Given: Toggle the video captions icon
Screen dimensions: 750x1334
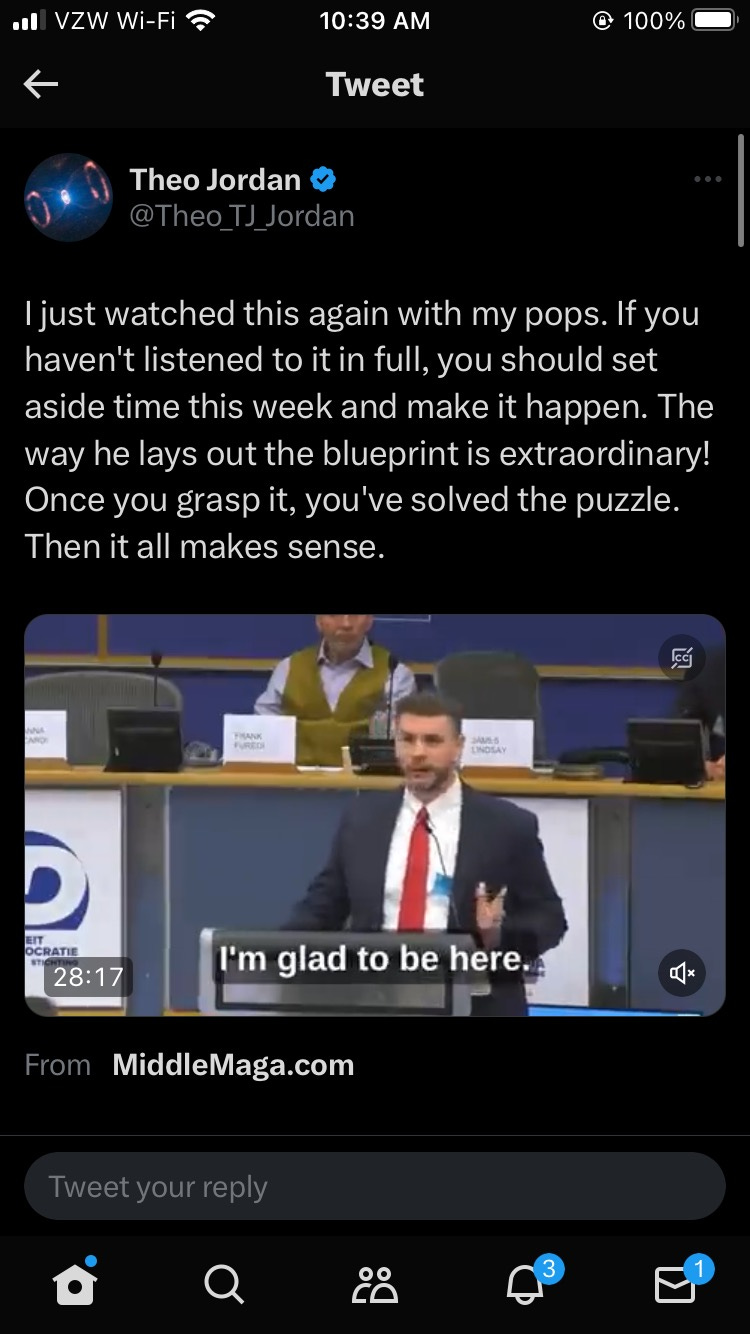Looking at the screenshot, I should click(x=682, y=657).
